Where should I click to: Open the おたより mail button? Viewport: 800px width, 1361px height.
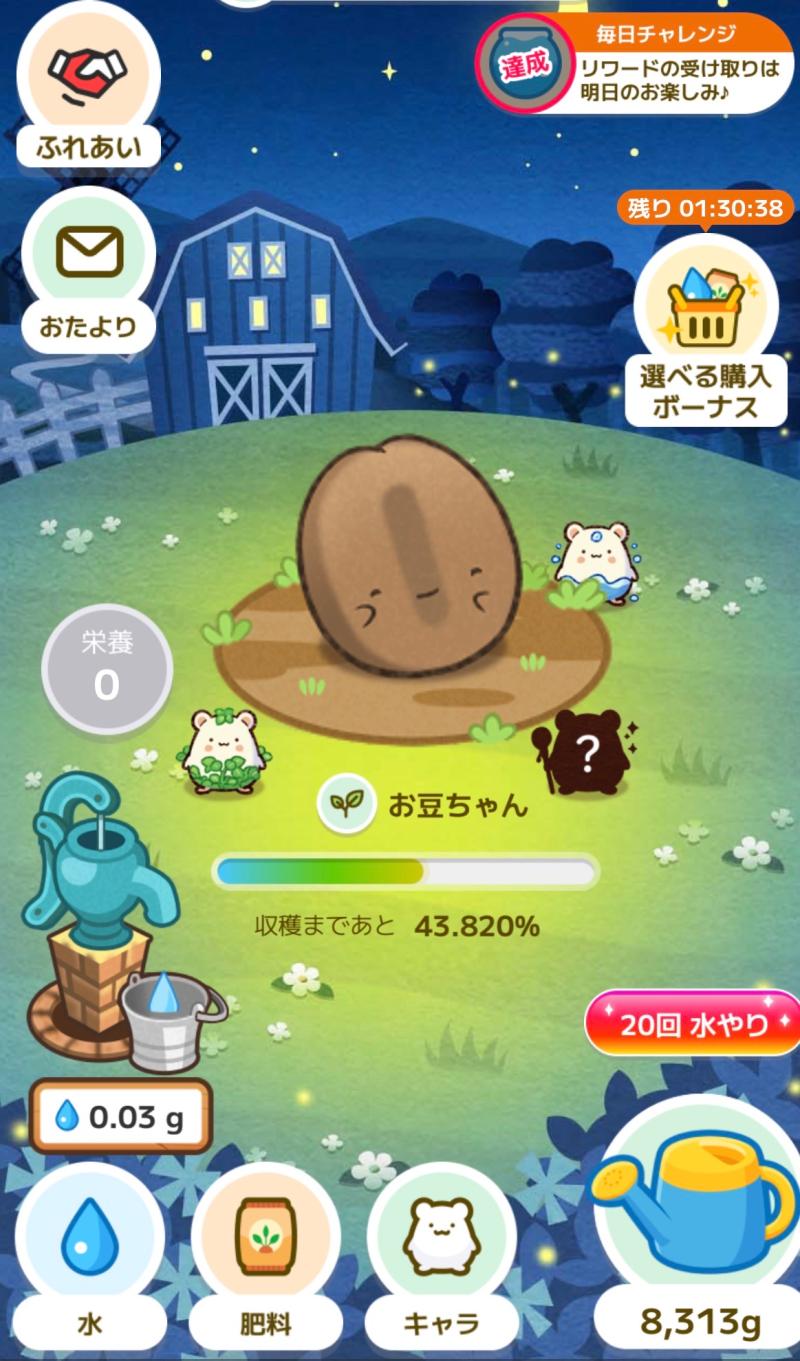coord(89,268)
